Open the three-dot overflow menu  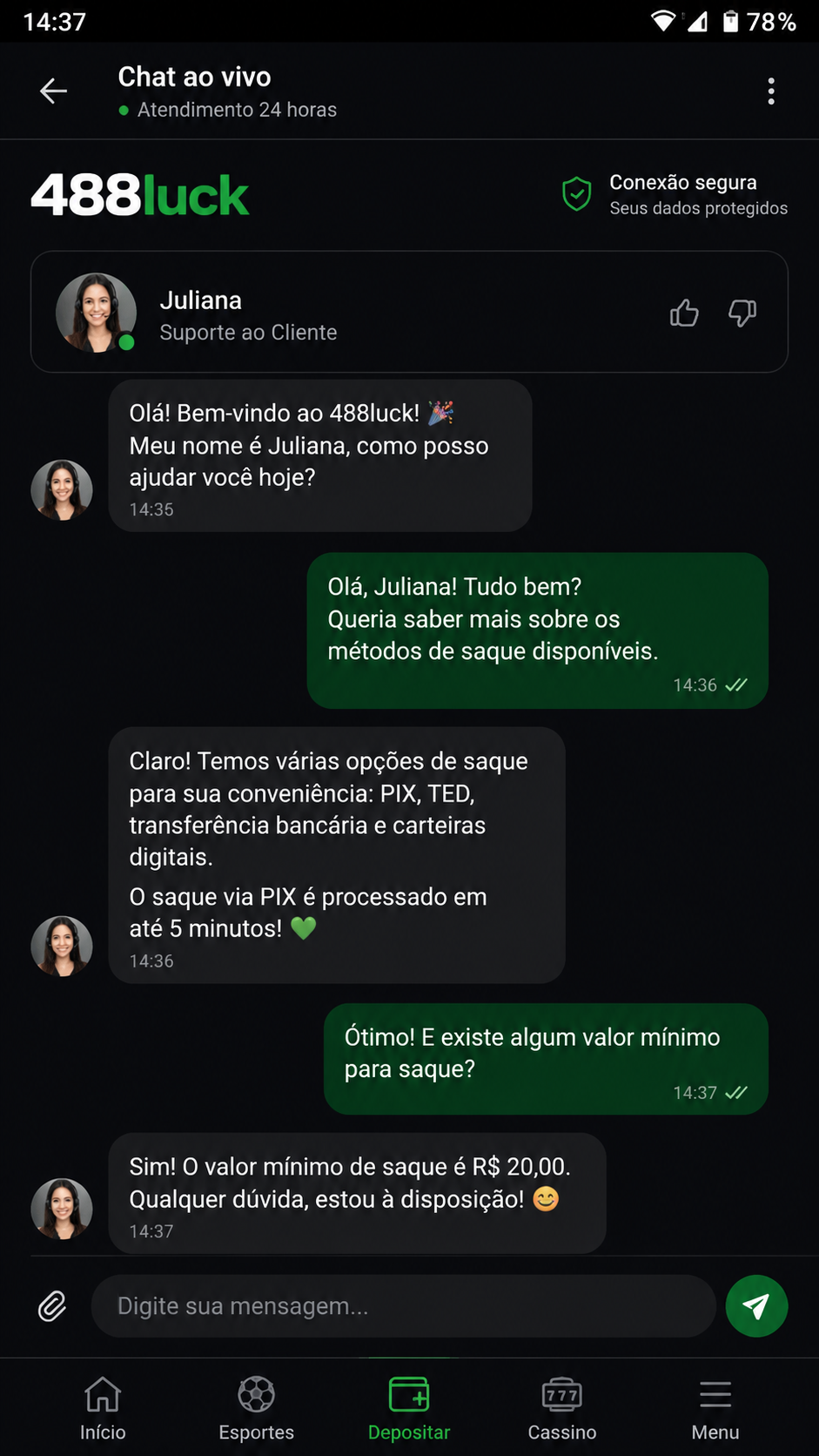pyautogui.click(x=771, y=91)
